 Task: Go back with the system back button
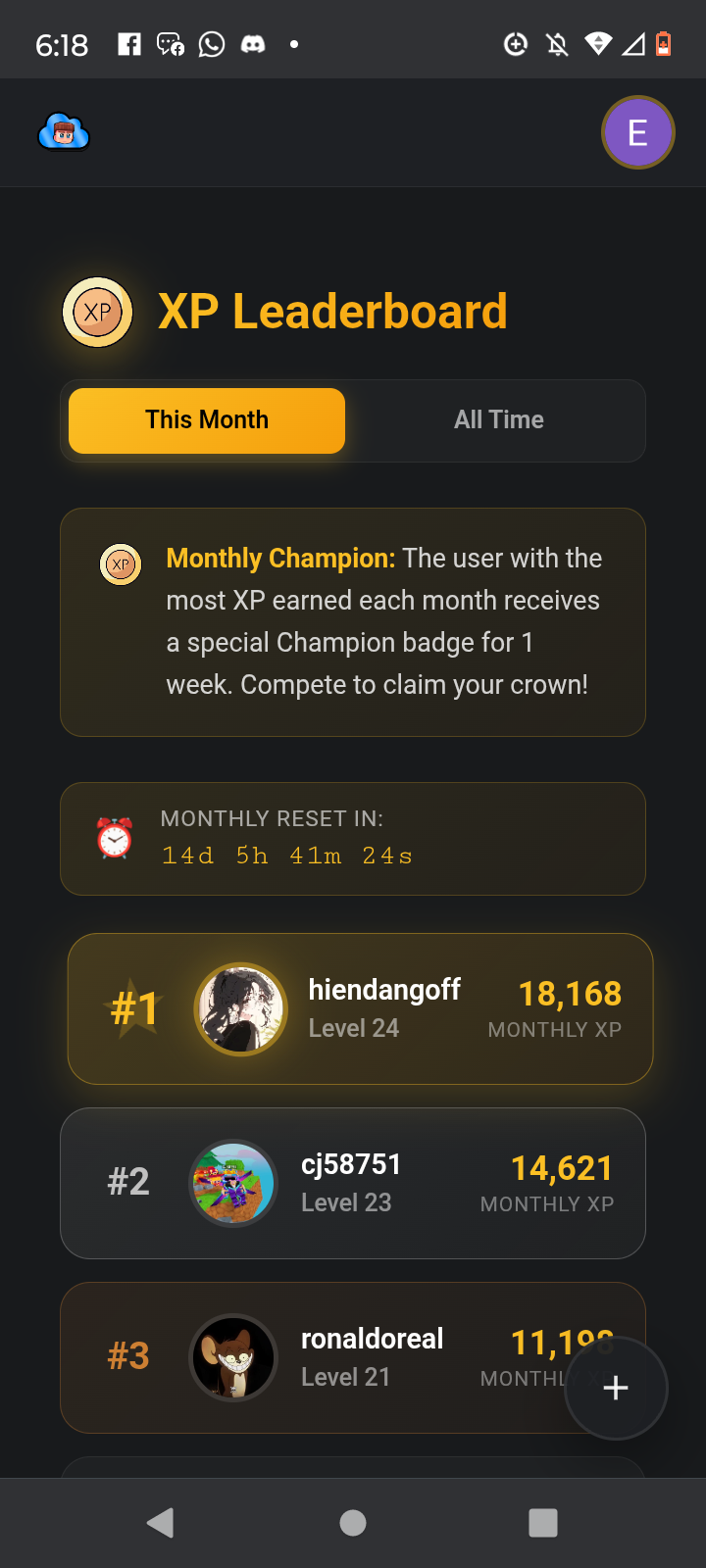(160, 1522)
